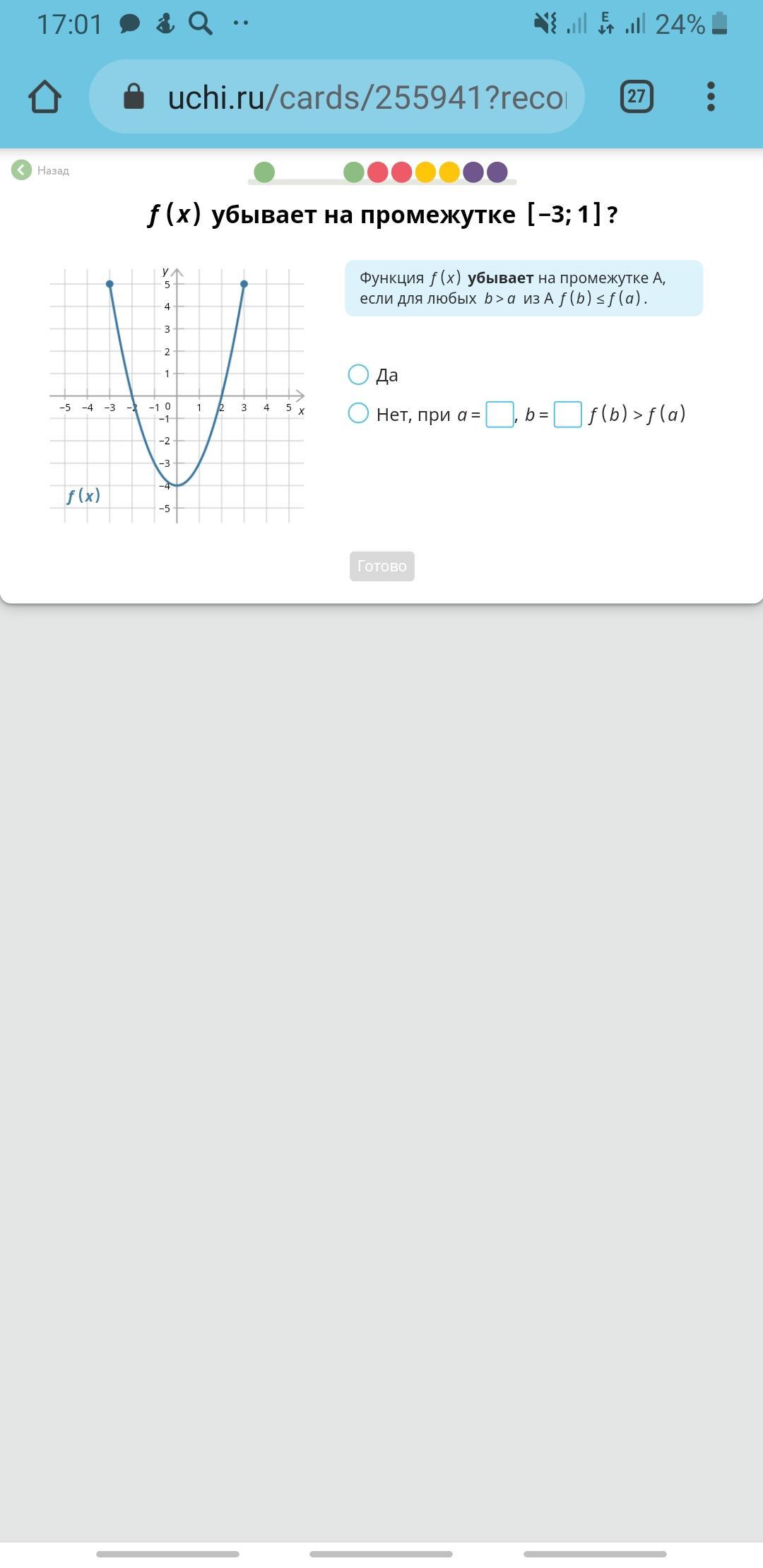This screenshot has width=763, height=1568.
Task: Select the Нет answer option
Action: pyautogui.click(x=359, y=413)
